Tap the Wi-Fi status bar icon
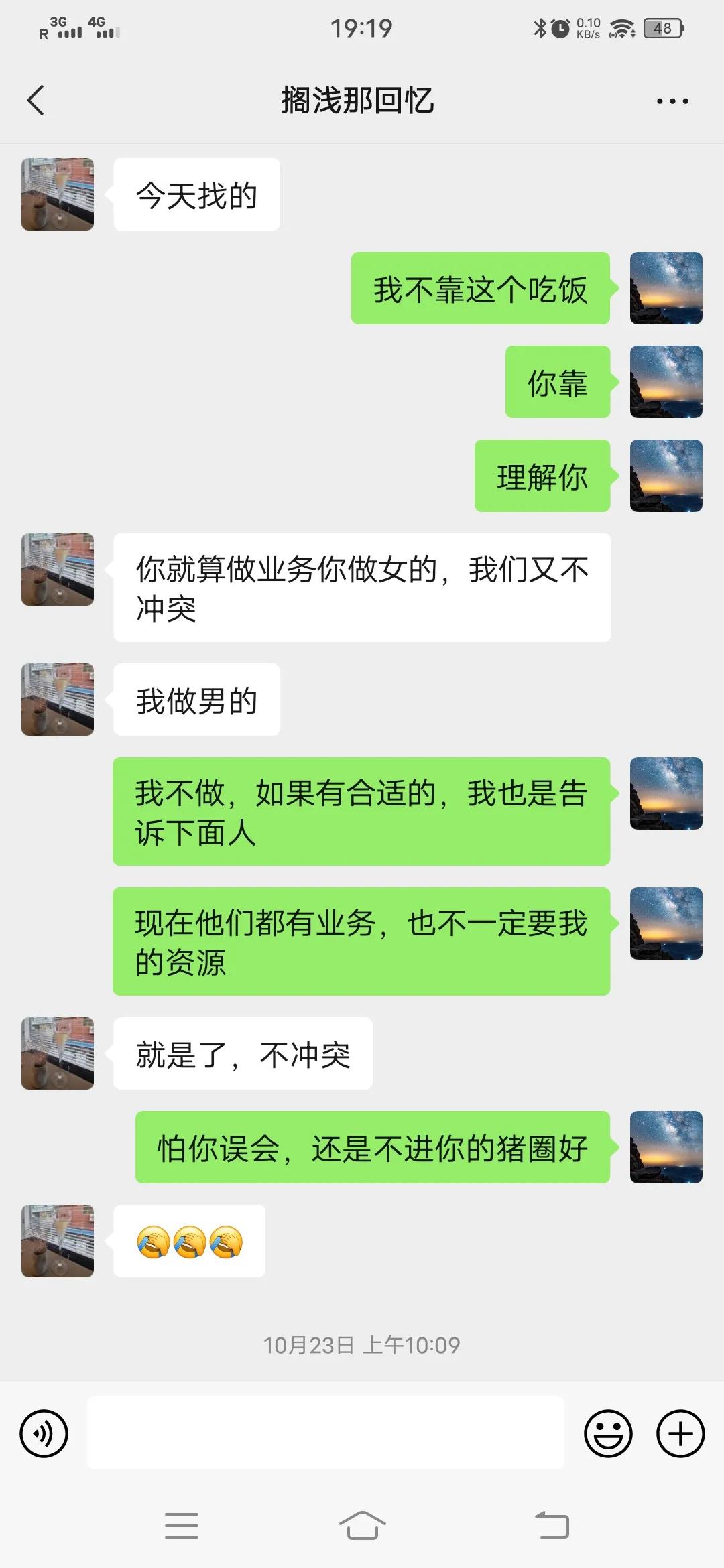 [620, 28]
